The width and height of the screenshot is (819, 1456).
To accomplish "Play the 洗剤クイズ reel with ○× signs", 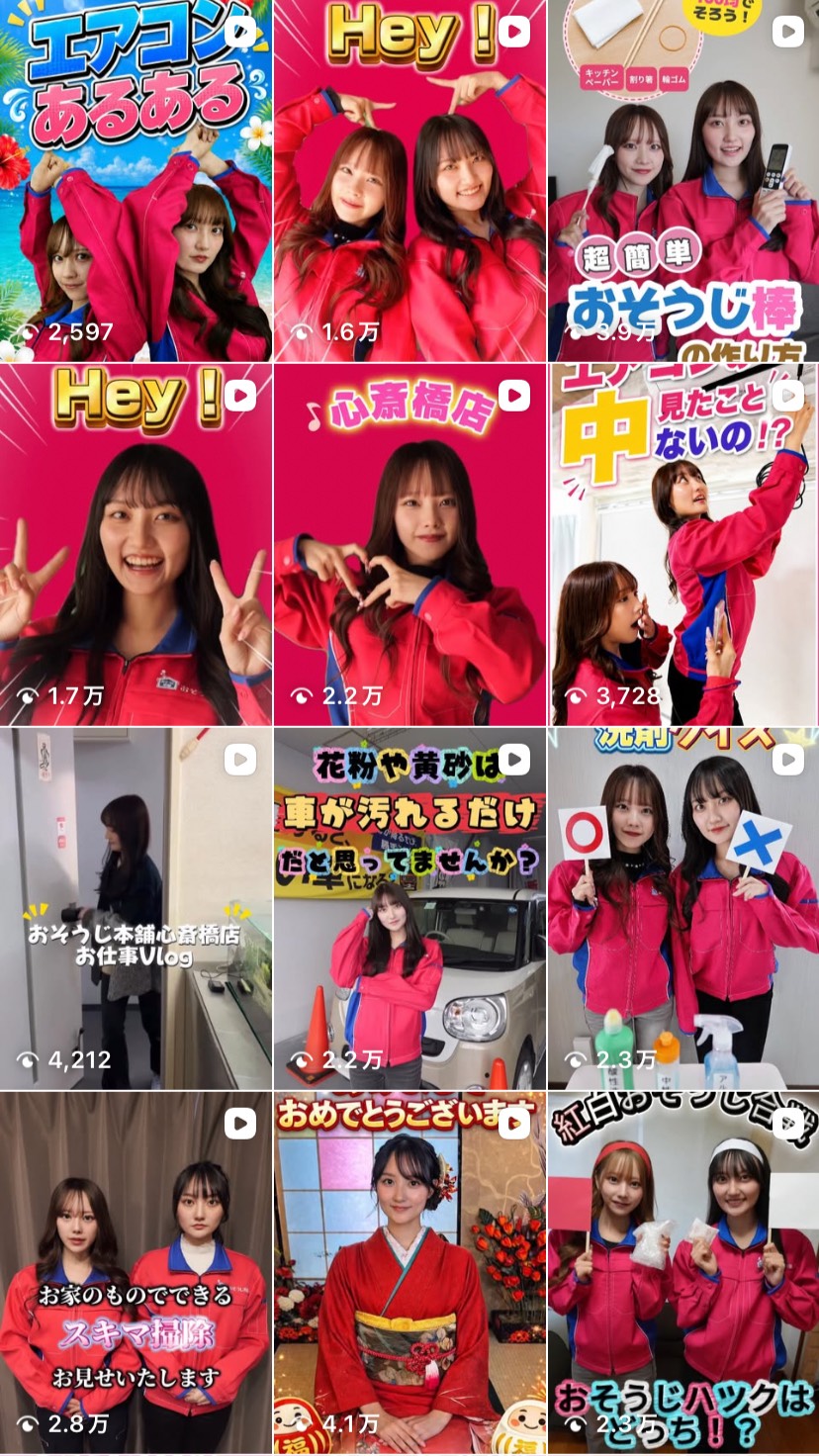I will pyautogui.click(x=683, y=909).
